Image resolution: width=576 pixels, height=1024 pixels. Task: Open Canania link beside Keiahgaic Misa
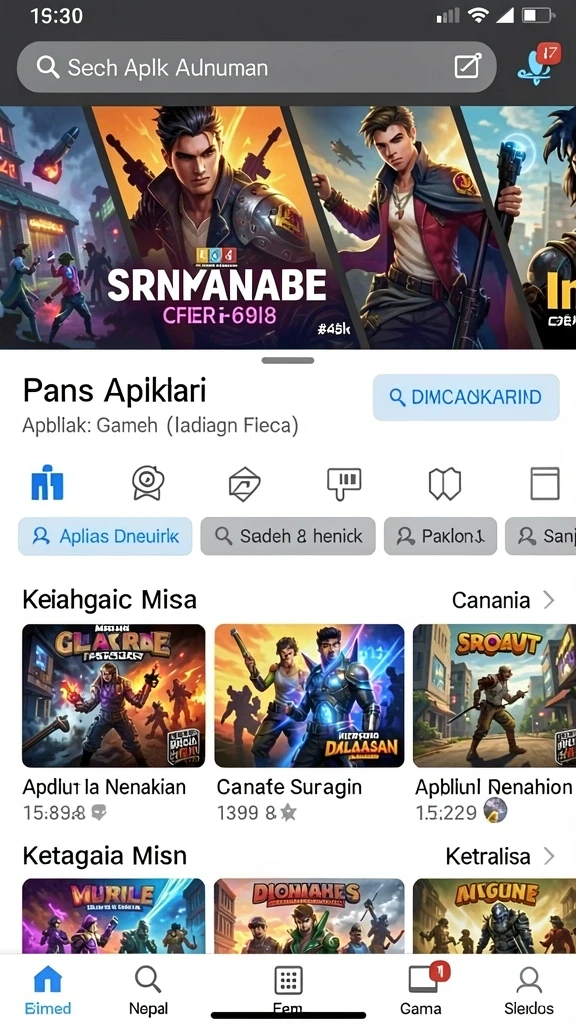(503, 600)
